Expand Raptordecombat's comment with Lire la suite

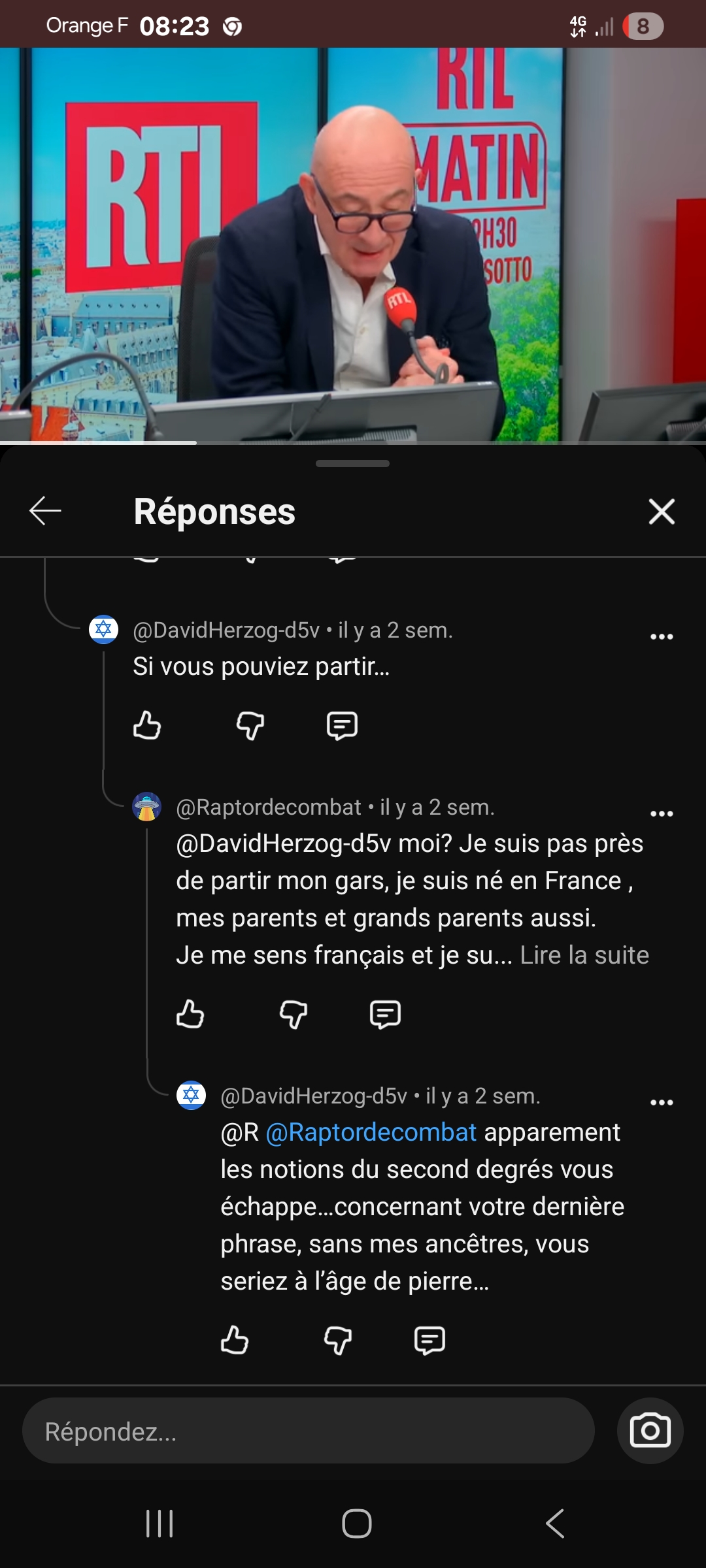click(584, 955)
